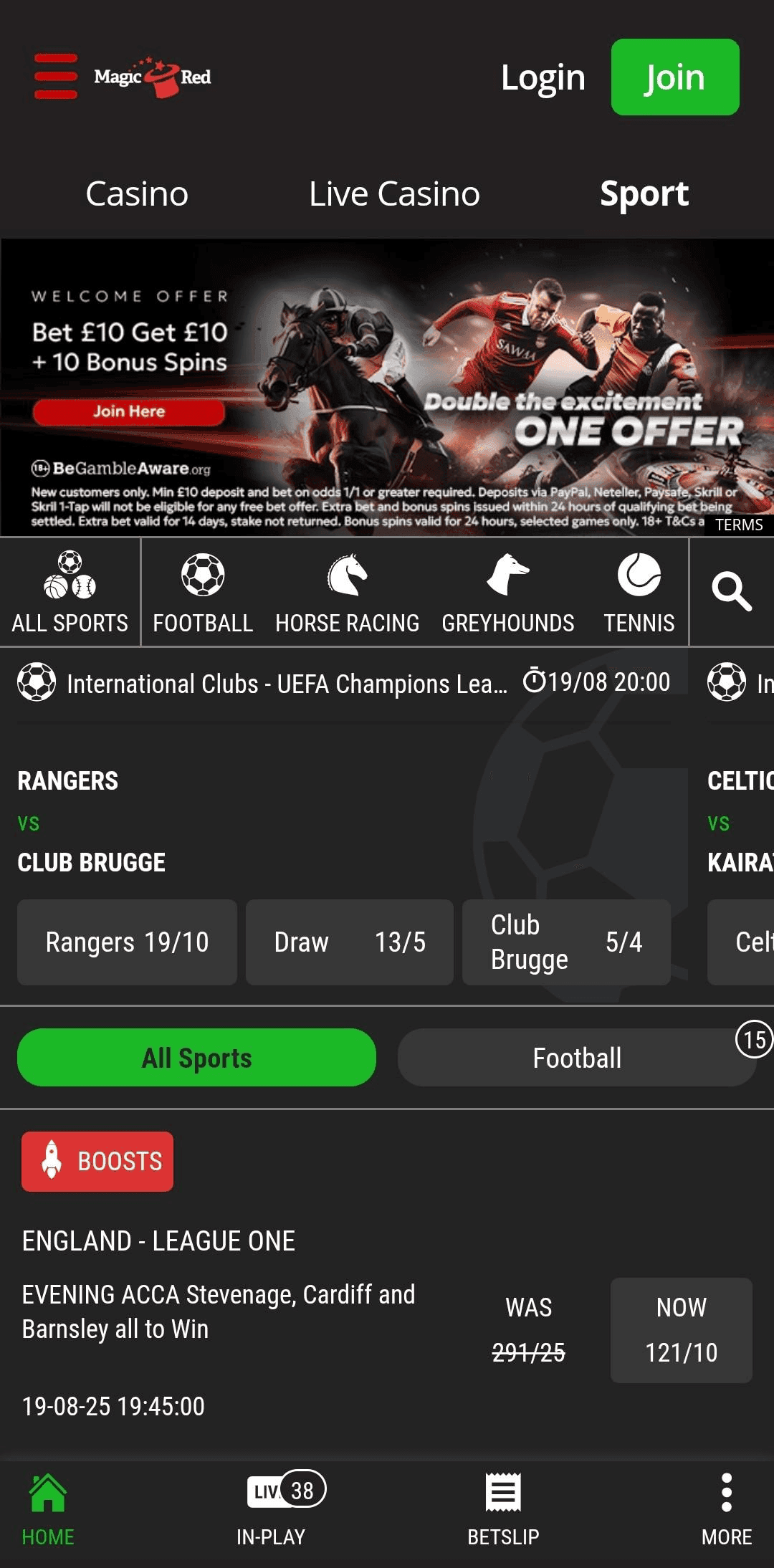Select Rangers at 19/10 odds
Image resolution: width=774 pixels, height=1568 pixels.
[x=126, y=942]
